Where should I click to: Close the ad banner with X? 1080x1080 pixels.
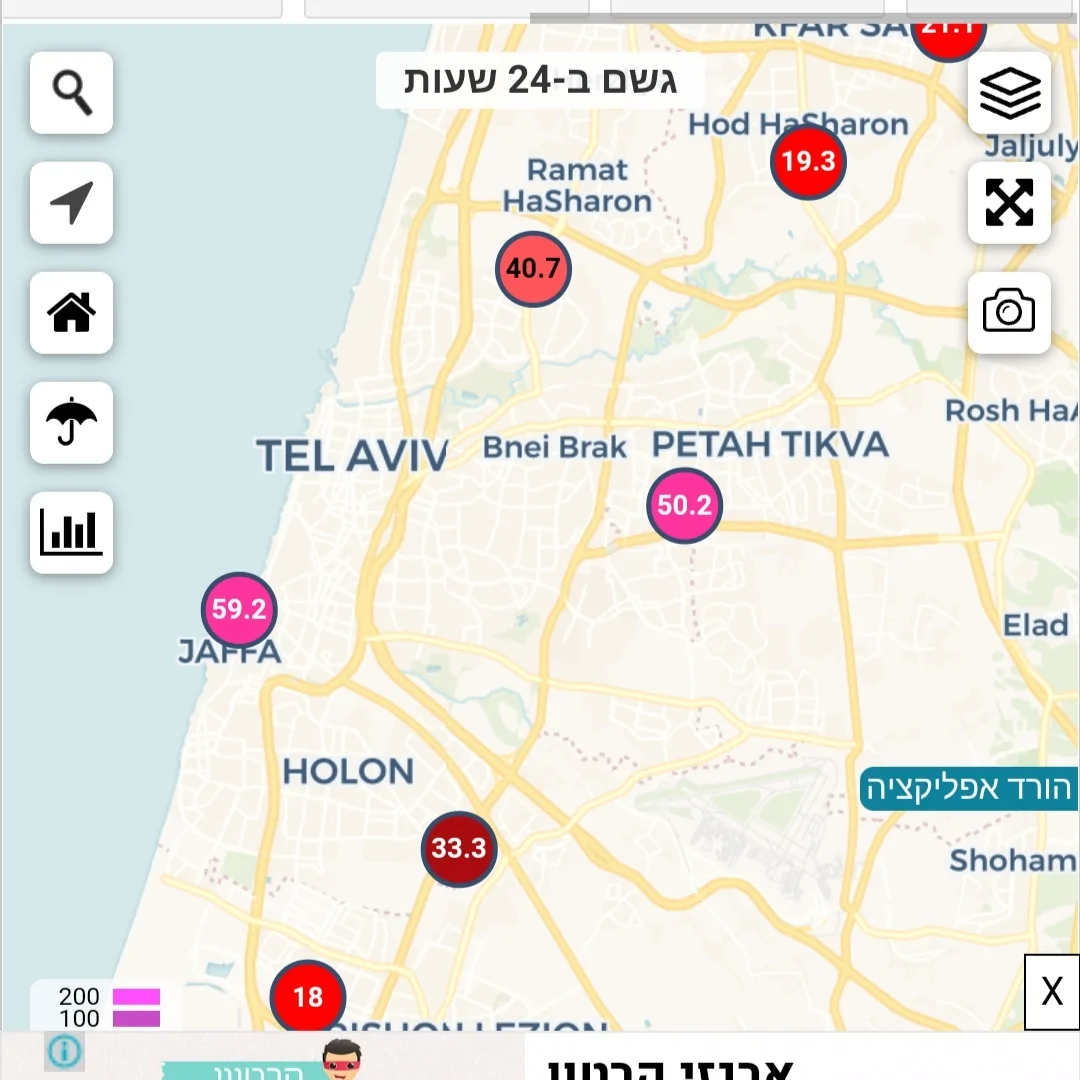1052,992
